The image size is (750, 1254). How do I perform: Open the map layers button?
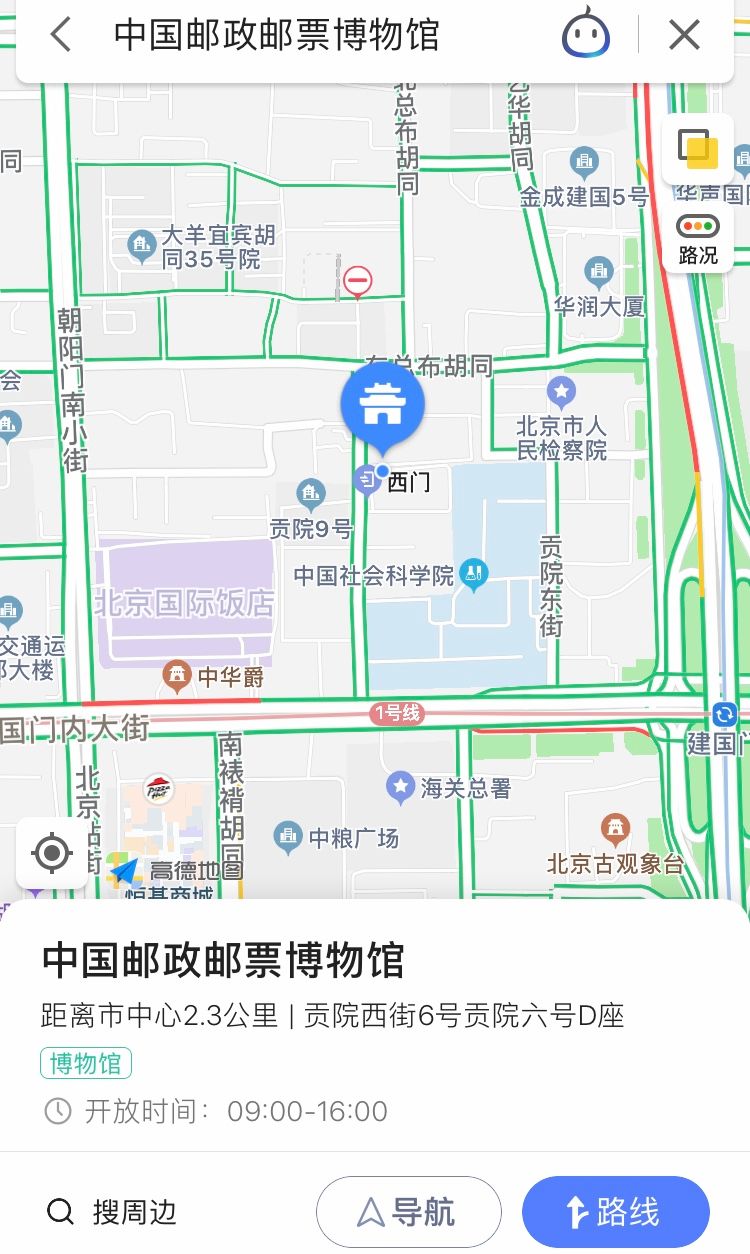[698, 150]
